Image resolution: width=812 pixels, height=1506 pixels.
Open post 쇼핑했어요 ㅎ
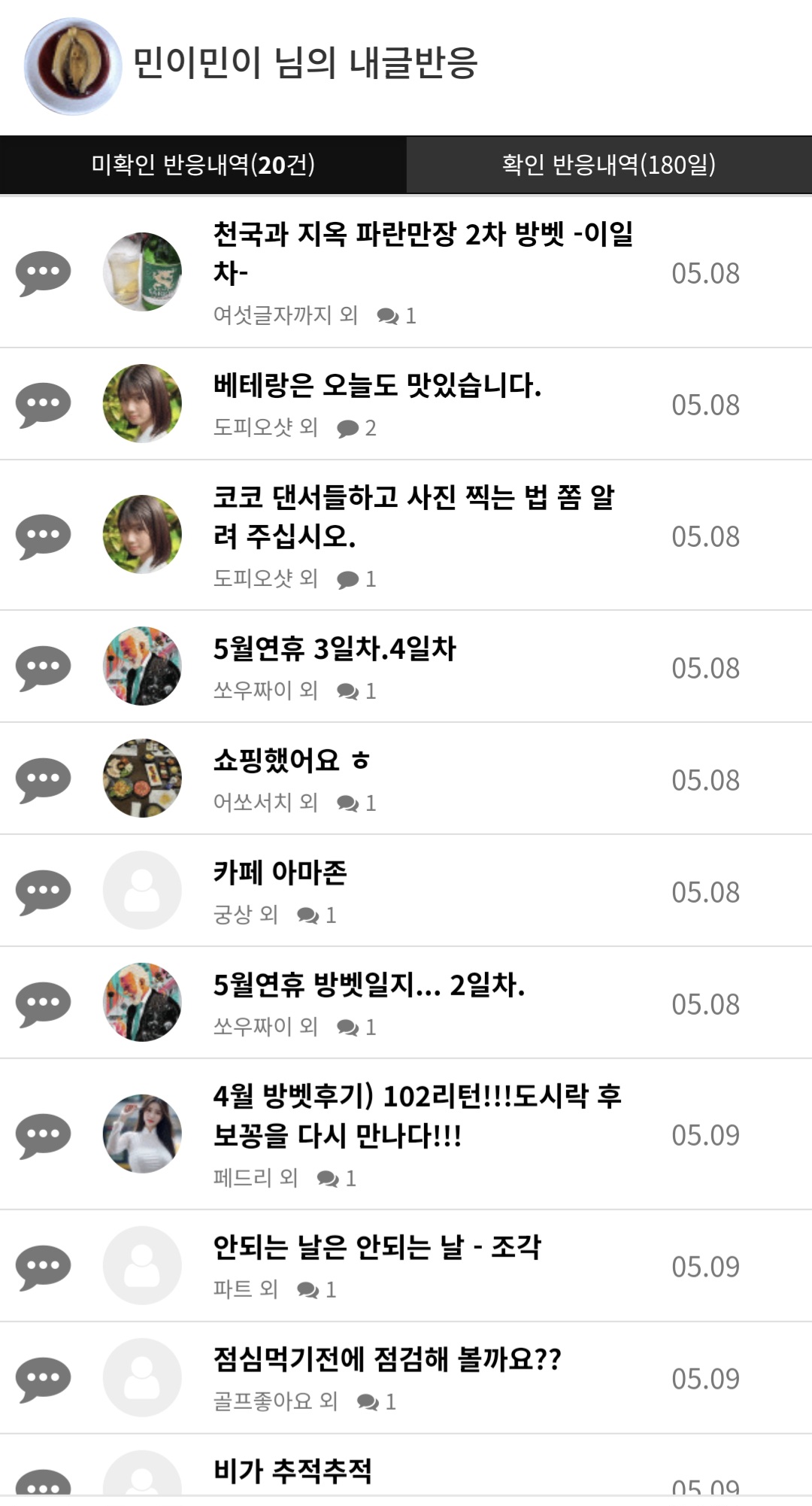(x=292, y=761)
